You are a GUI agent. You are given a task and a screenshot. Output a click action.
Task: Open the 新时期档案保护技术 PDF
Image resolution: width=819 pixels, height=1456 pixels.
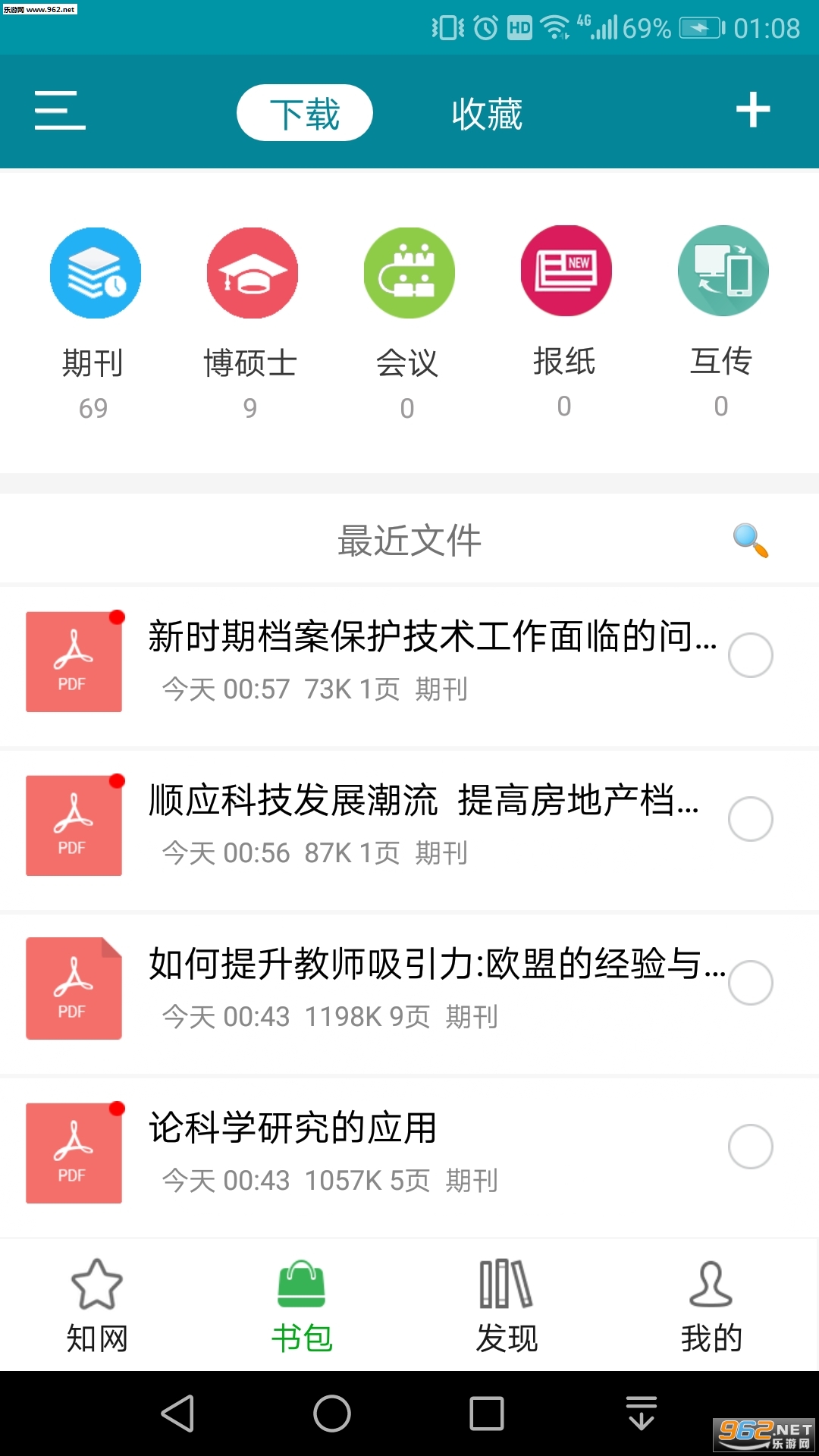(x=432, y=635)
